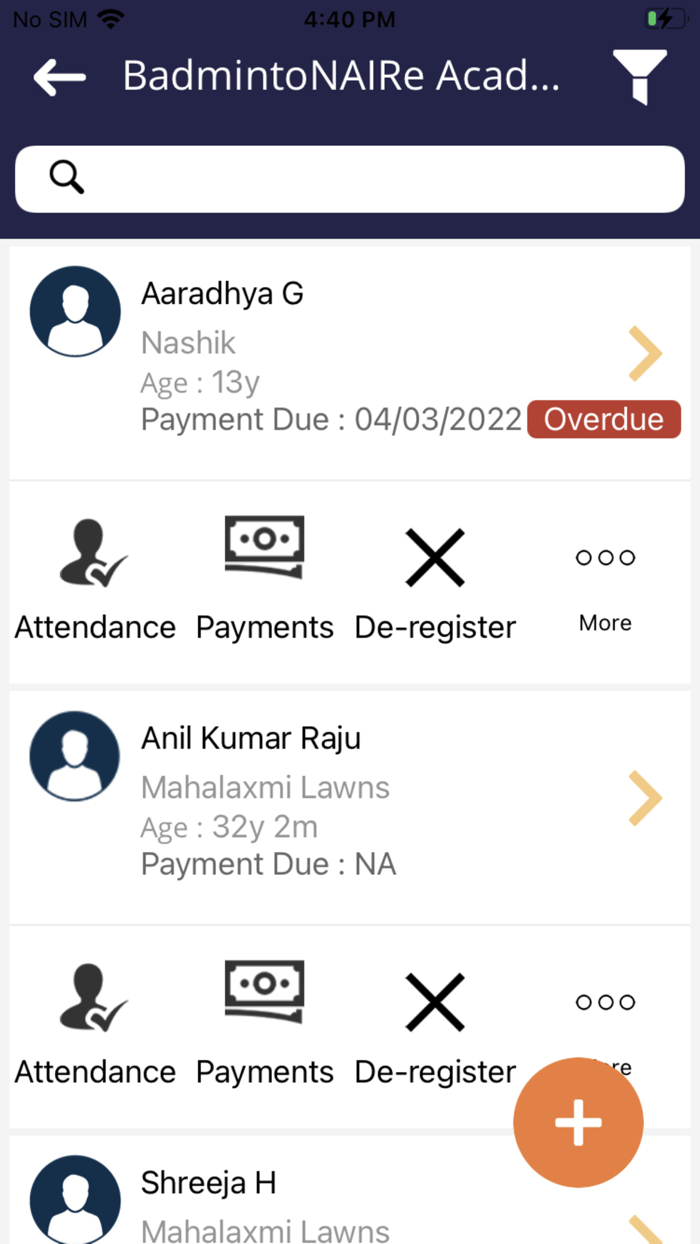Image resolution: width=700 pixels, height=1244 pixels.
Task: Open Shreeja H's profile card
Action: pyautogui.click(x=350, y=1190)
